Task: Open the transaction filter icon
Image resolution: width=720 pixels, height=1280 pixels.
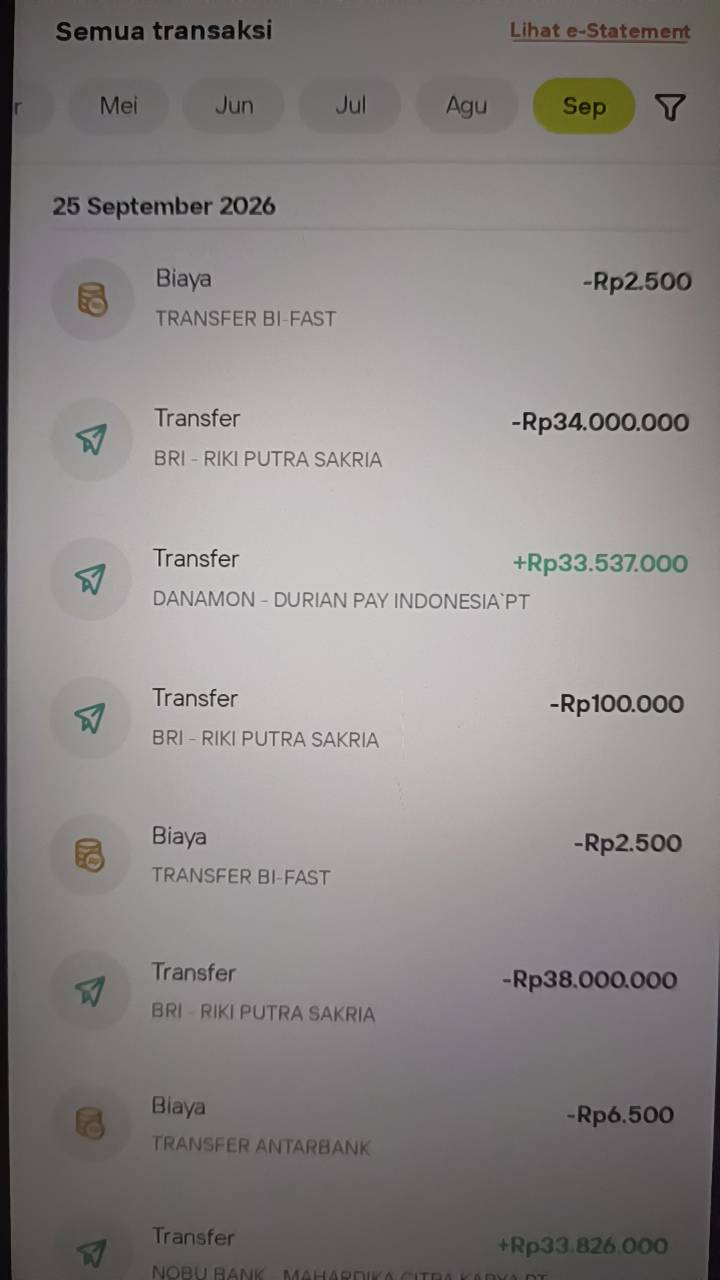Action: click(671, 107)
